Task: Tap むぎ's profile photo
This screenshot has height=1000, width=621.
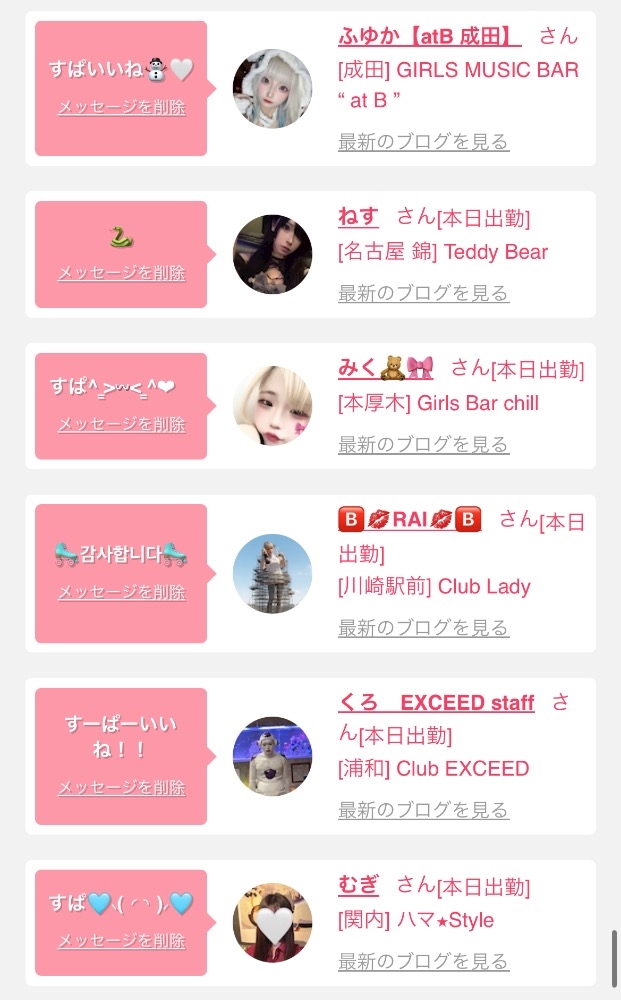Action: click(x=272, y=922)
